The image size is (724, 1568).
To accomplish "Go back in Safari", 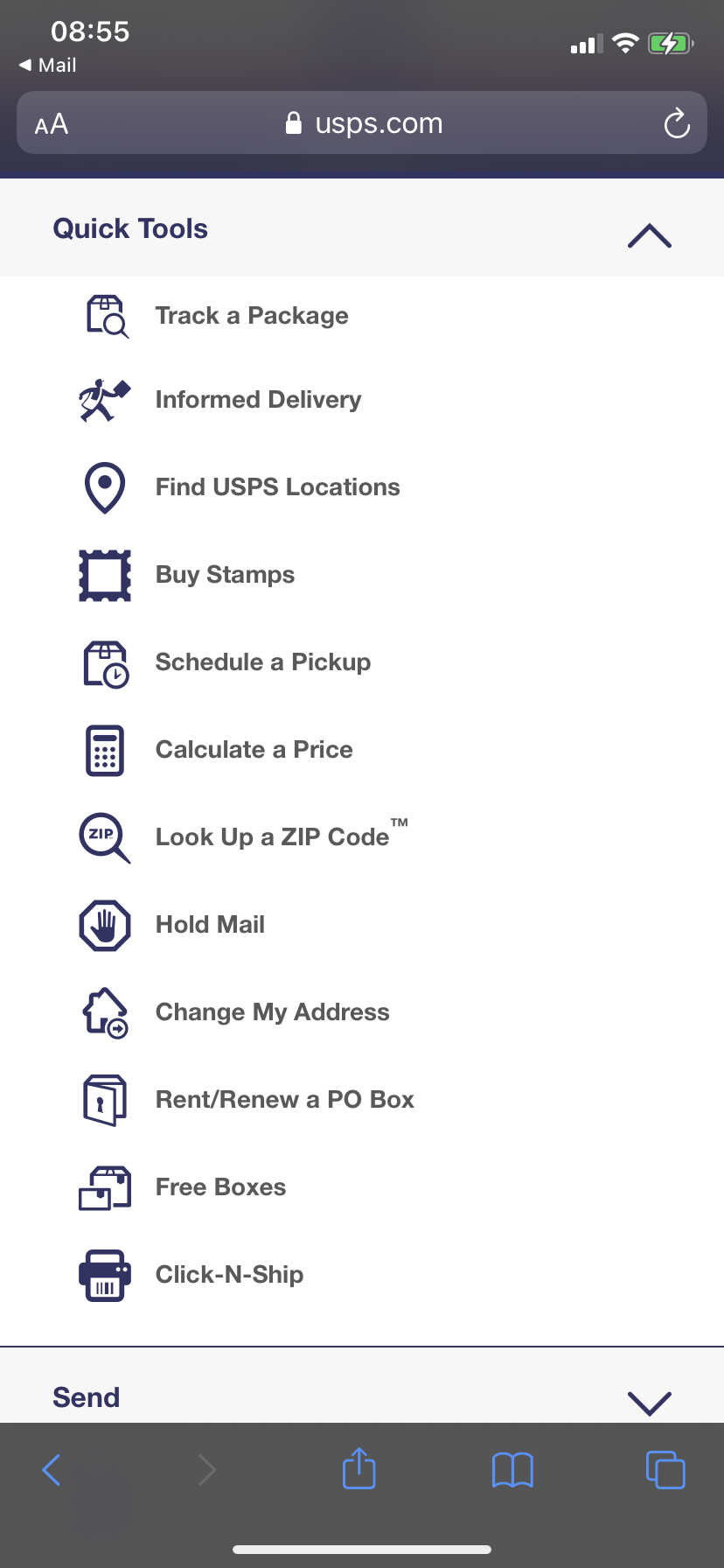I will click(52, 1470).
